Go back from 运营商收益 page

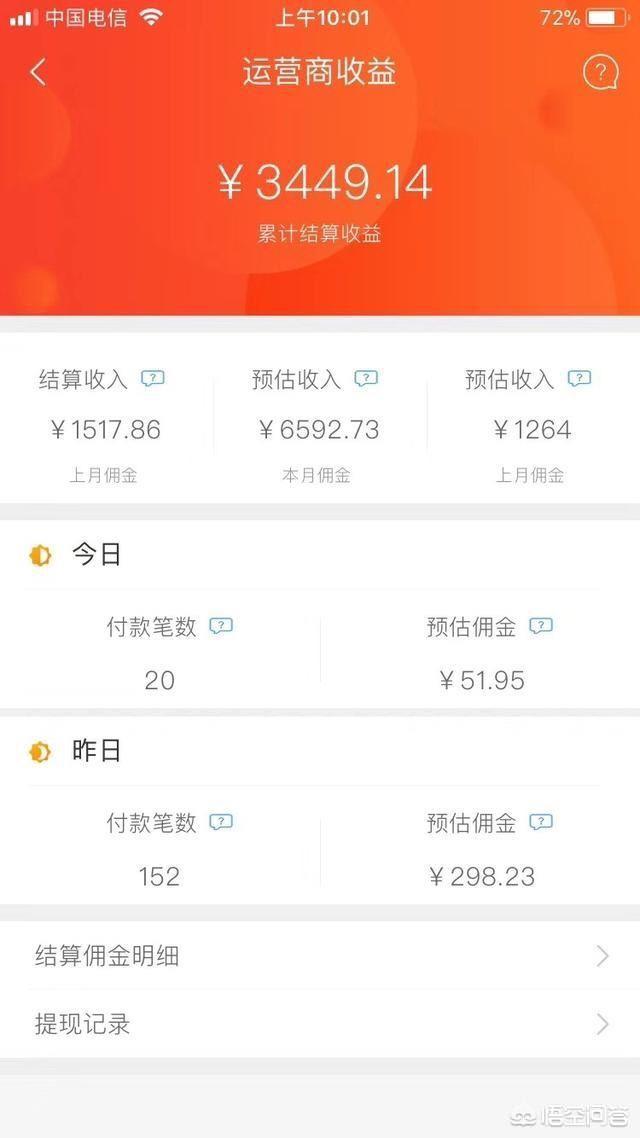[38, 72]
